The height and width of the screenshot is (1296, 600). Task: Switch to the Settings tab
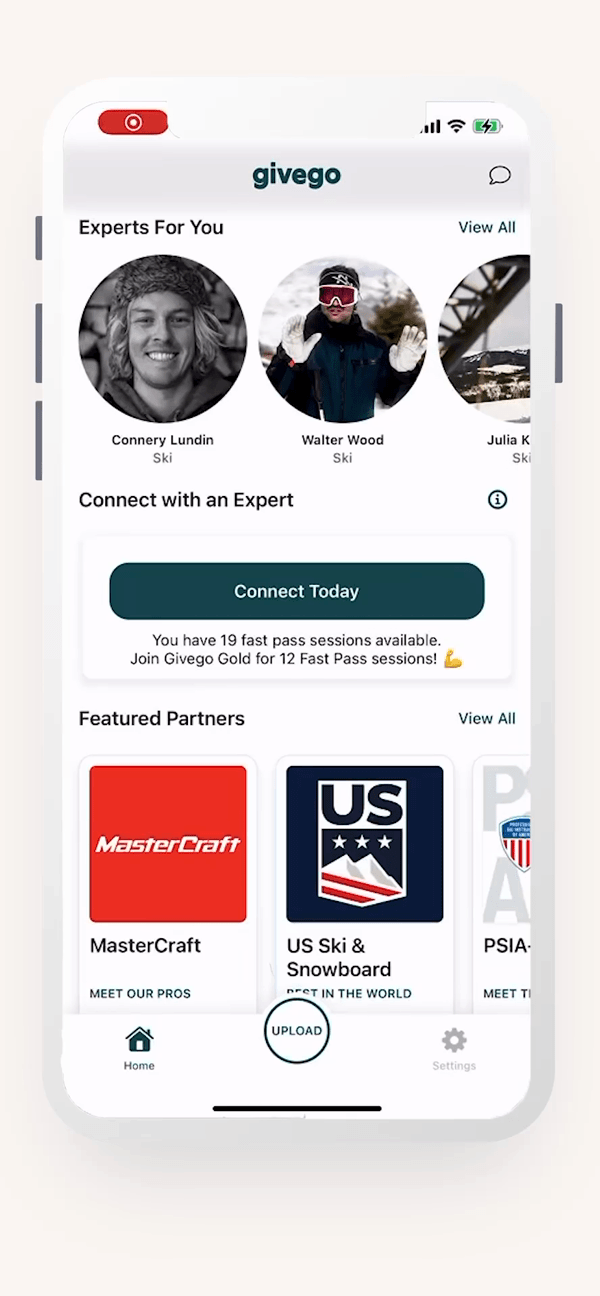[454, 1048]
